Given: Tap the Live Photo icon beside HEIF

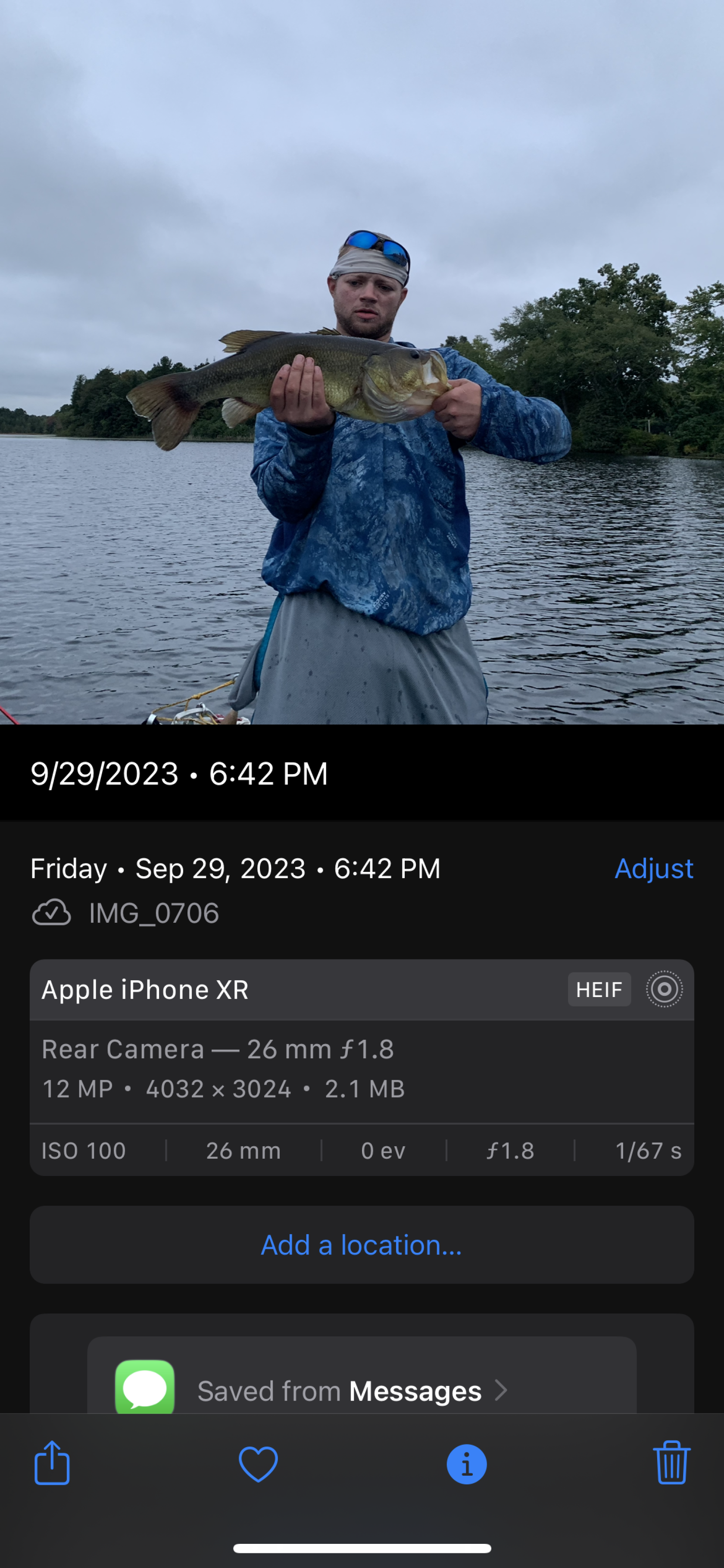Looking at the screenshot, I should 664,989.
